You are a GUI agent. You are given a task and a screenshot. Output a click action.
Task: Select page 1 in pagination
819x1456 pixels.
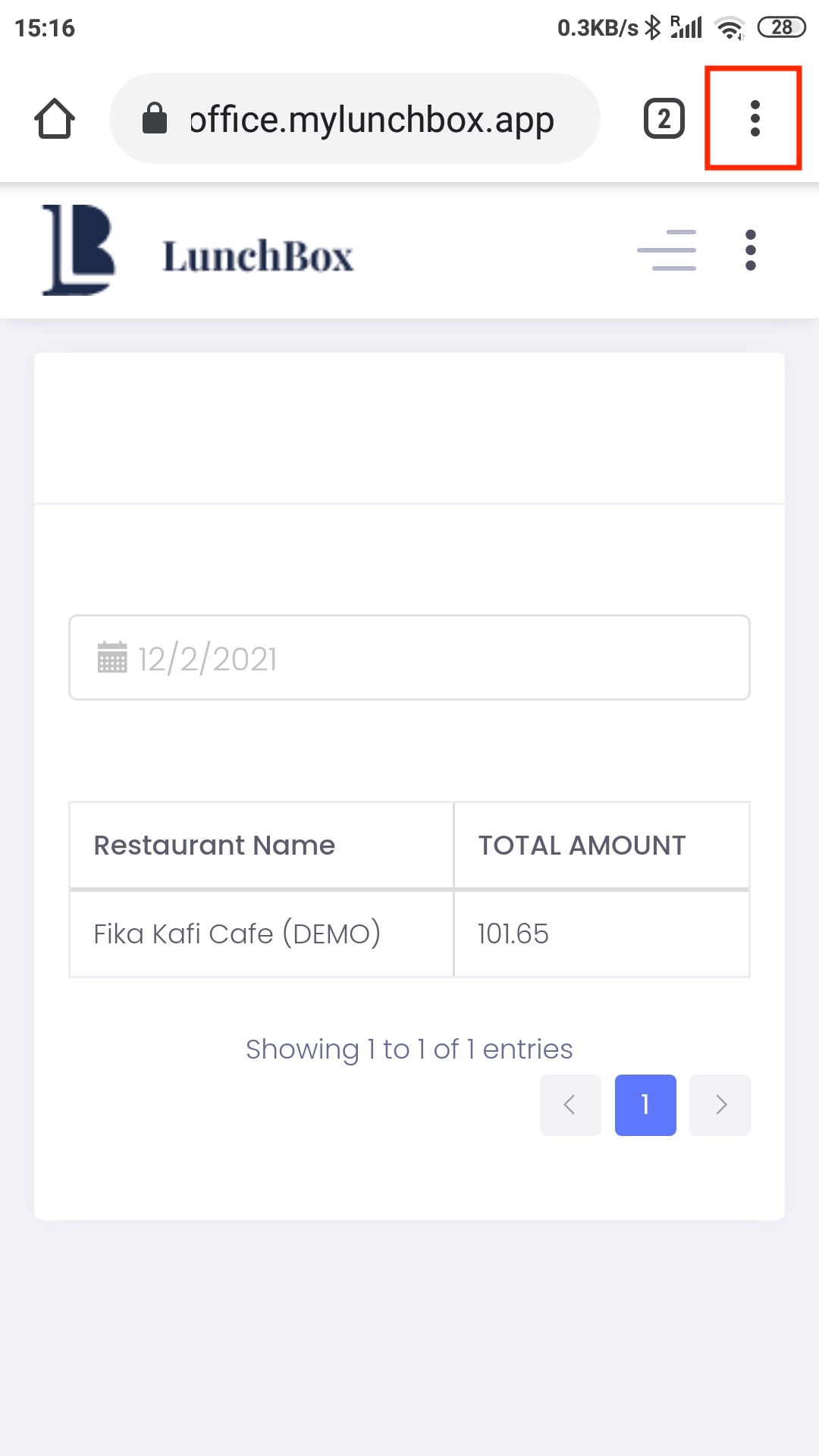645,1105
